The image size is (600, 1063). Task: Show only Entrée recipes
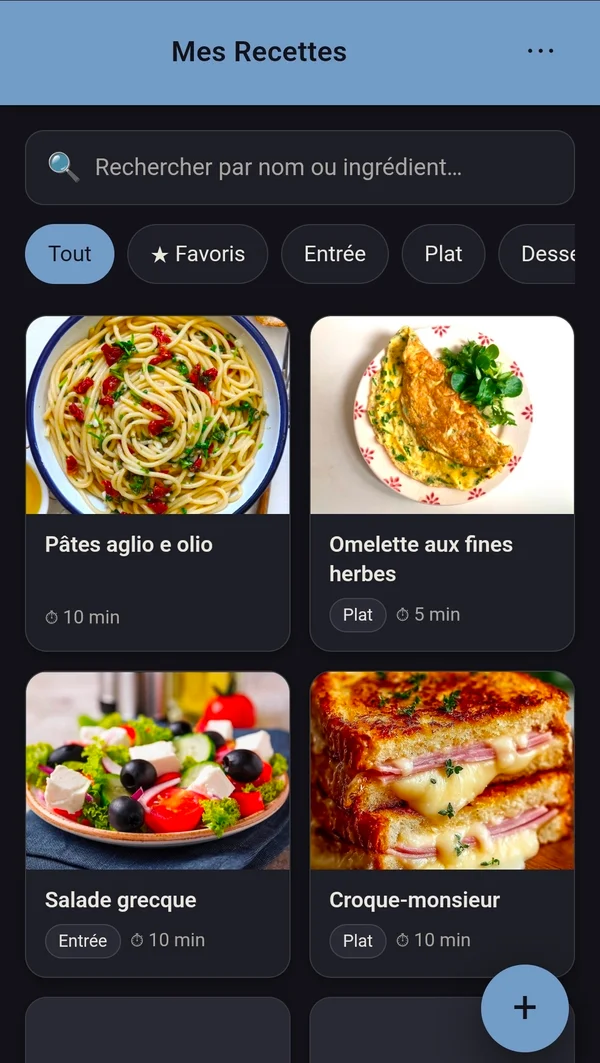click(x=334, y=254)
